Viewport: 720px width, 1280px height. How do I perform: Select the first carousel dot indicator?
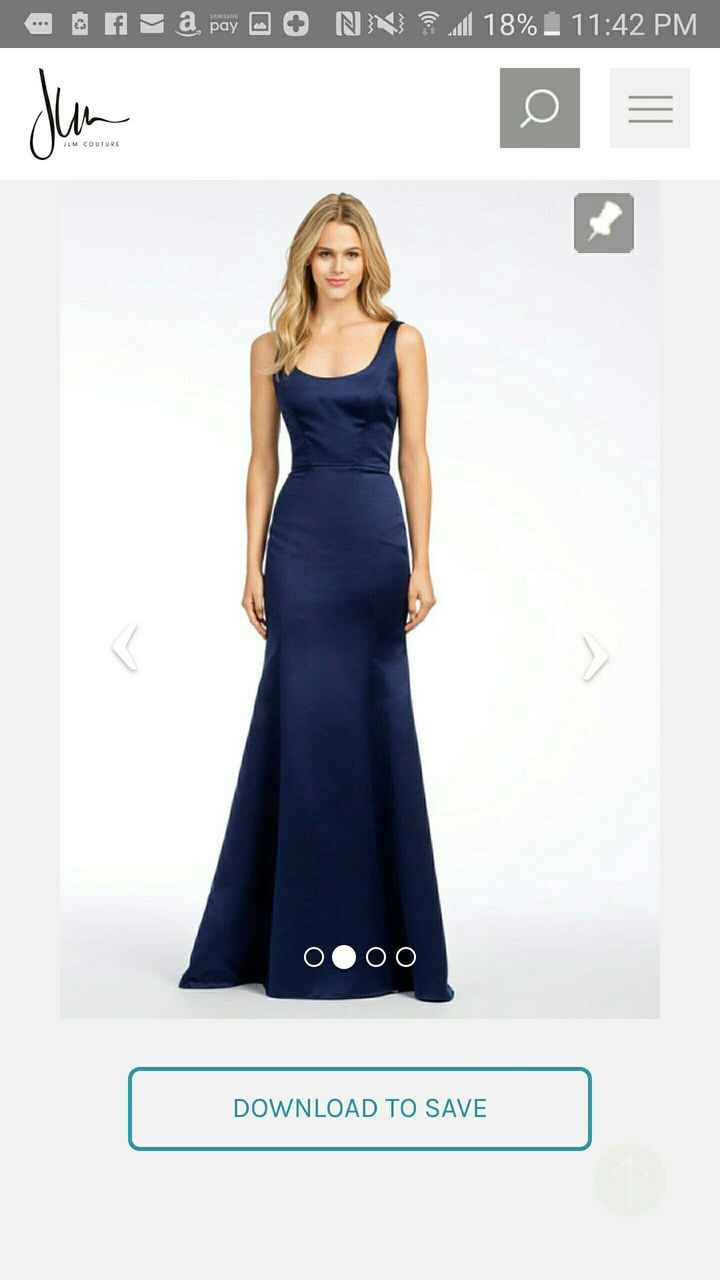coord(315,957)
